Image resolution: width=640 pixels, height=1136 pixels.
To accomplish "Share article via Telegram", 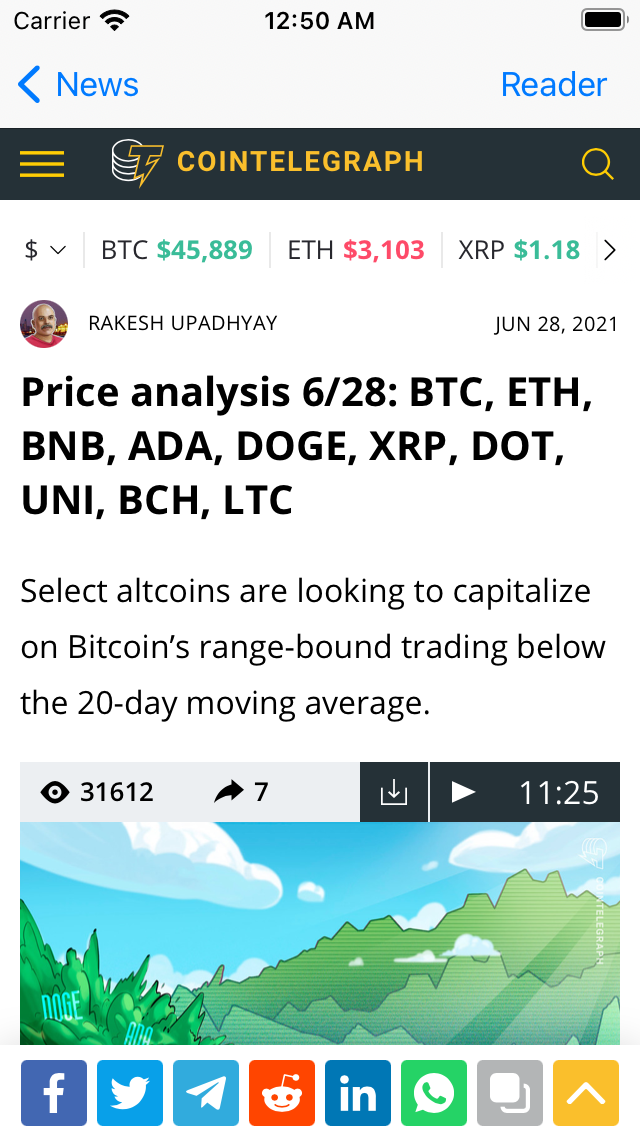I will 206,1093.
